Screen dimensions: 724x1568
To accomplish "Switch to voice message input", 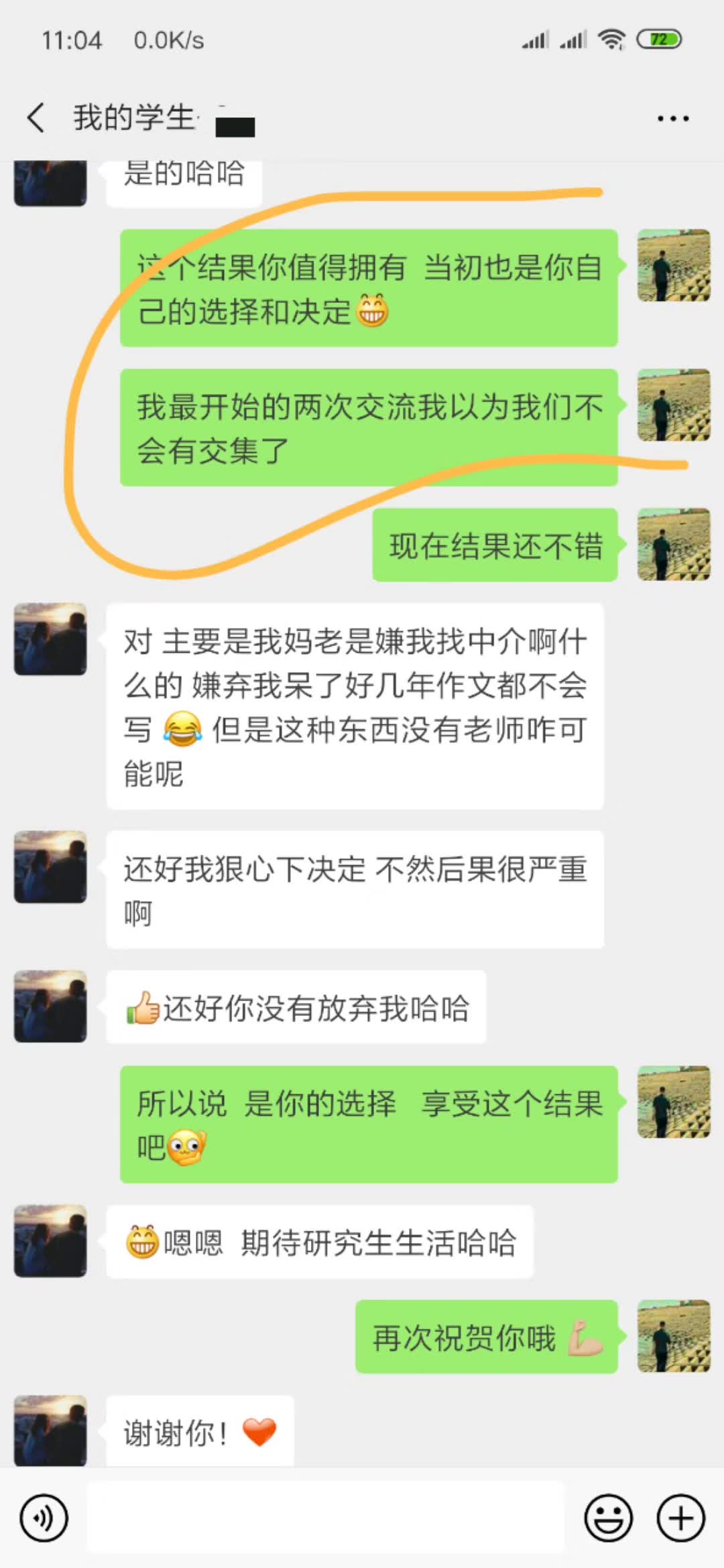I will (x=44, y=1518).
